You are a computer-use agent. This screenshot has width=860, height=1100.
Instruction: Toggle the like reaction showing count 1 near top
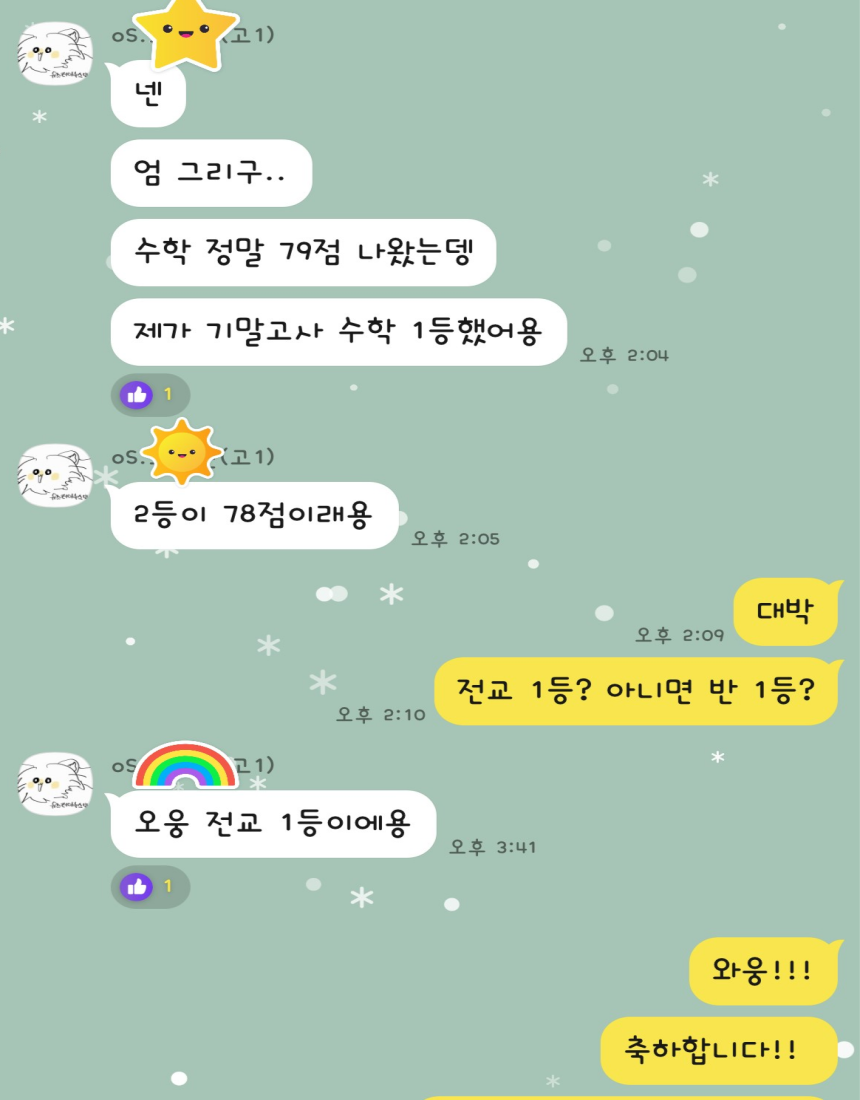tap(149, 394)
